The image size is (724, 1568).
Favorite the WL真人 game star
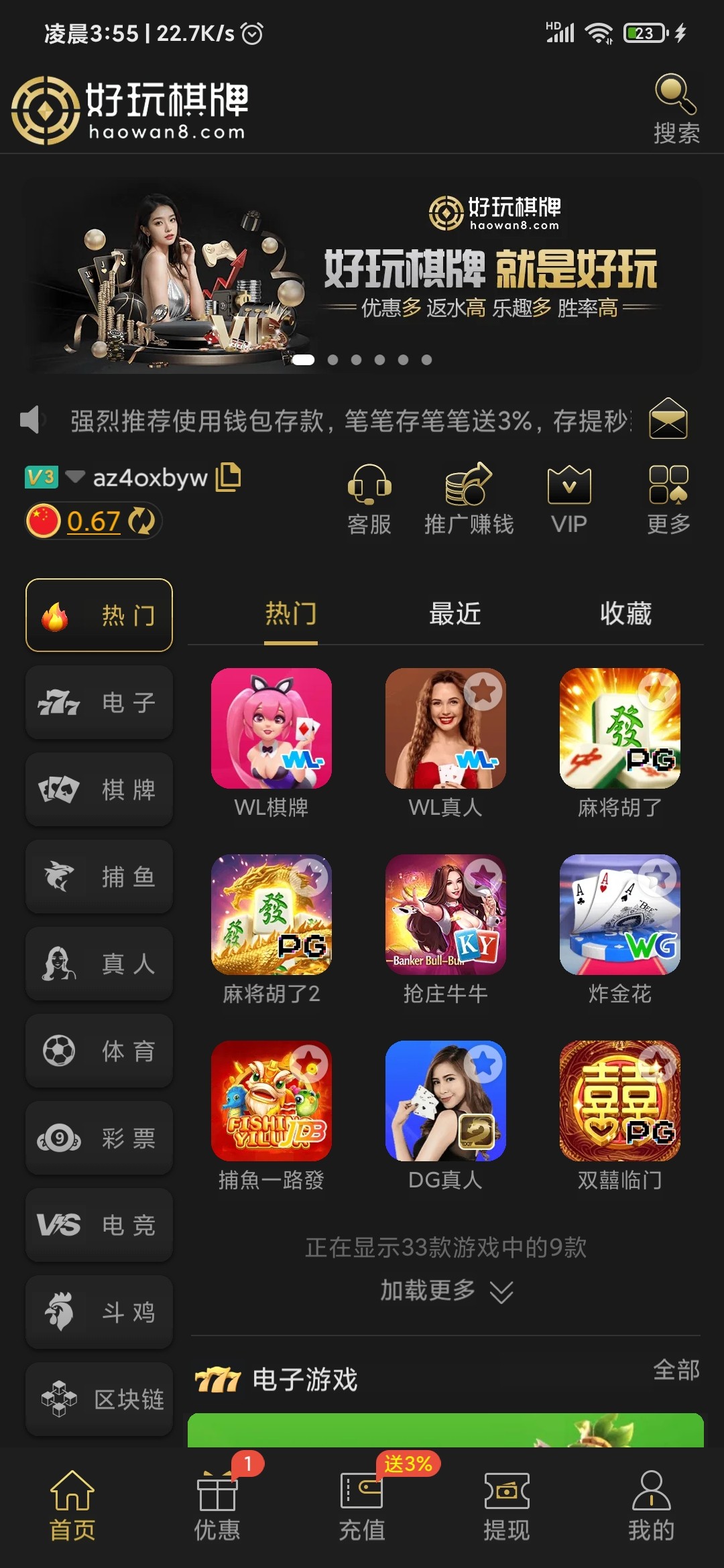pos(483,690)
